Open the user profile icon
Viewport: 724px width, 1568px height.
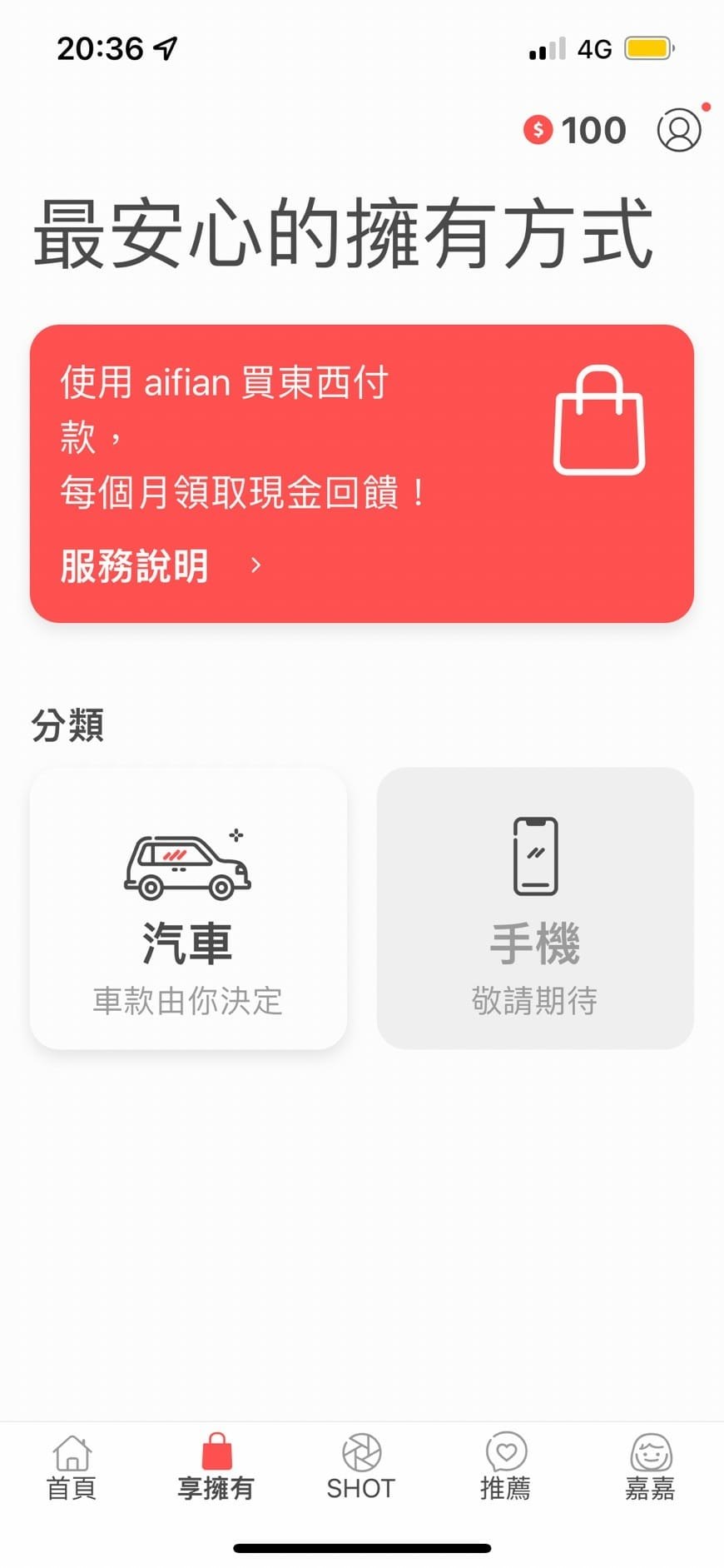coord(679,130)
